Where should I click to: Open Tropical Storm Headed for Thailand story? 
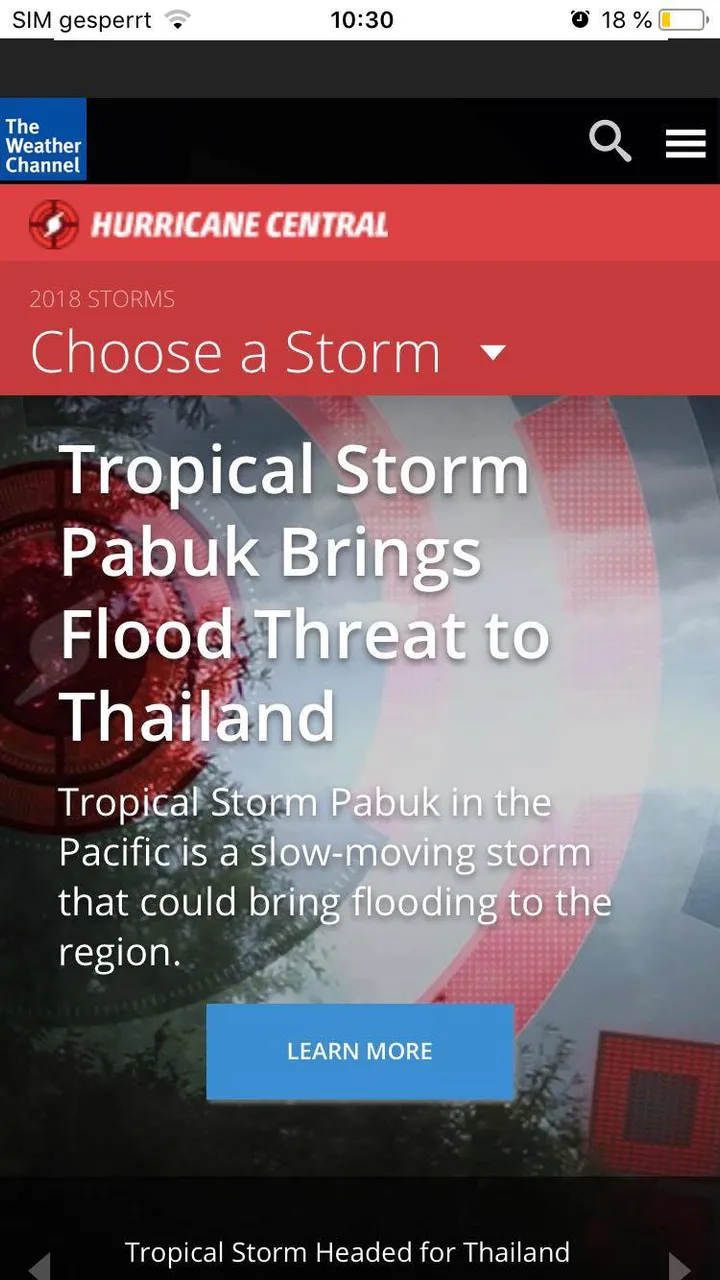point(347,1252)
